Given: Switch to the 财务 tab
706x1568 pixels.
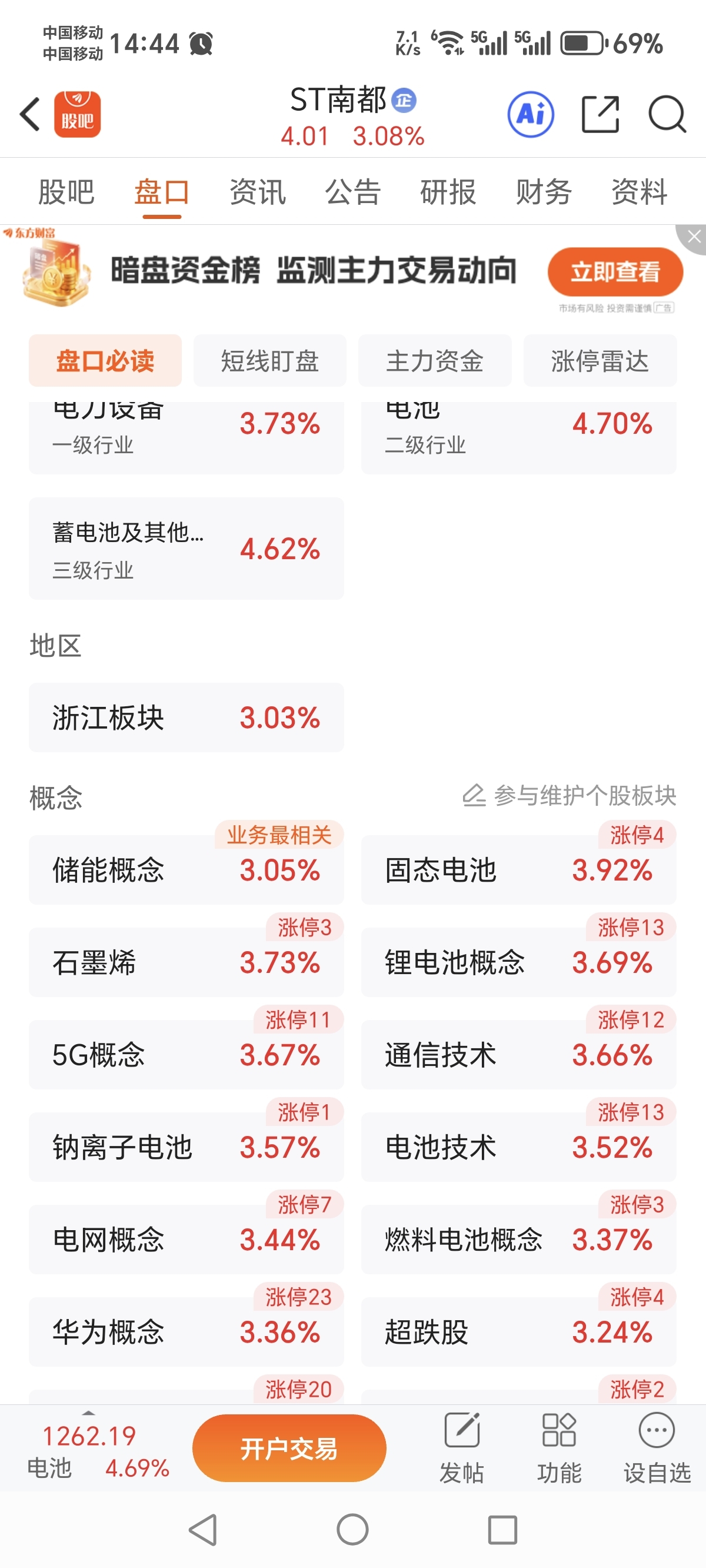Looking at the screenshot, I should point(544,192).
